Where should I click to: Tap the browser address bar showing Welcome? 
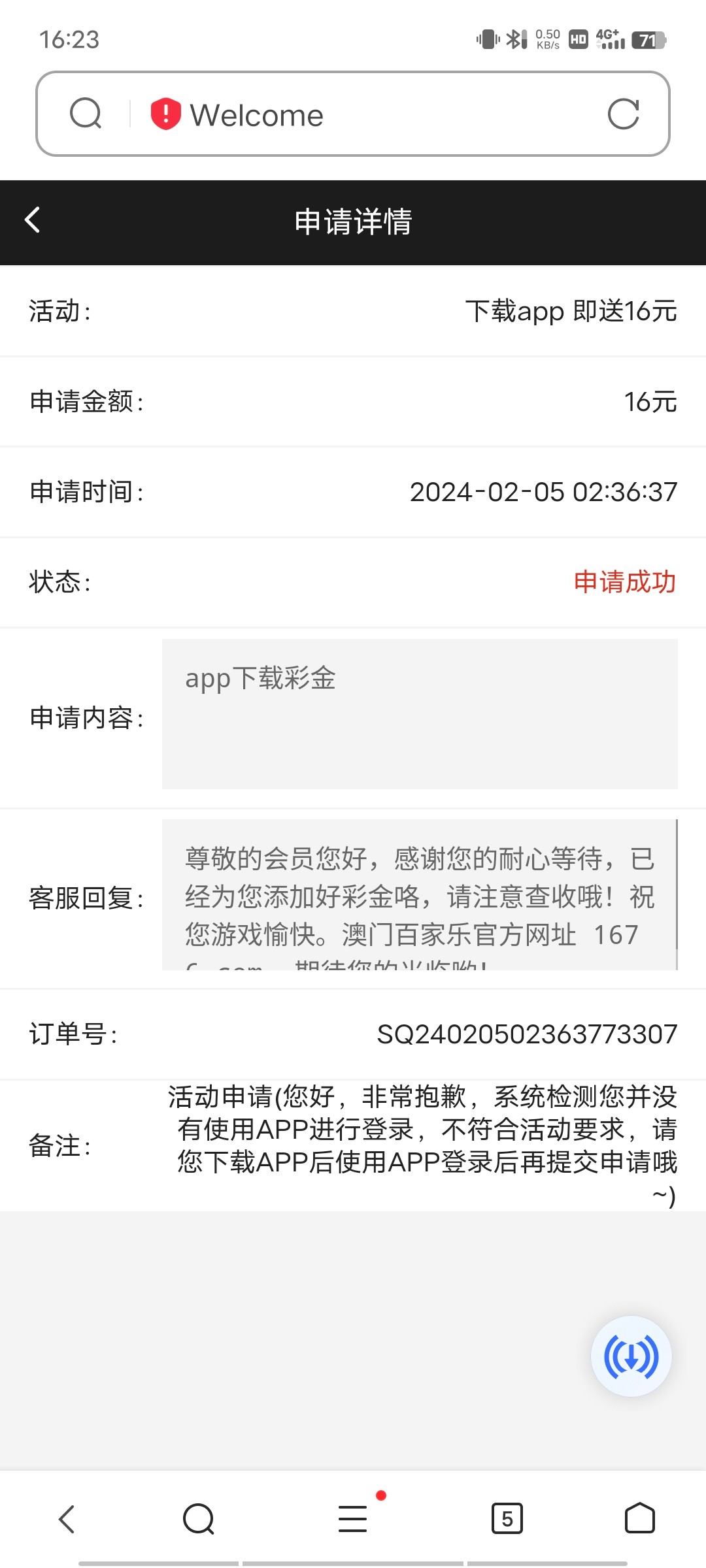point(366,115)
